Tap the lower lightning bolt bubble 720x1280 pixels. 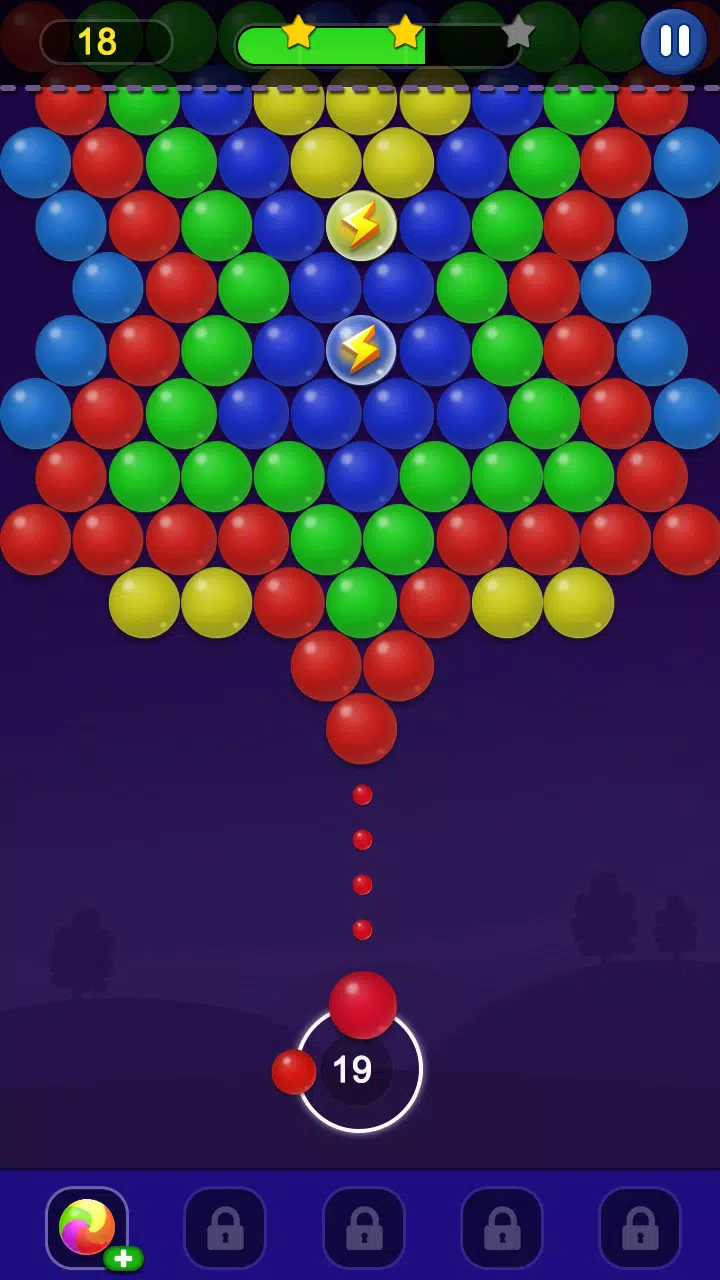(361, 351)
